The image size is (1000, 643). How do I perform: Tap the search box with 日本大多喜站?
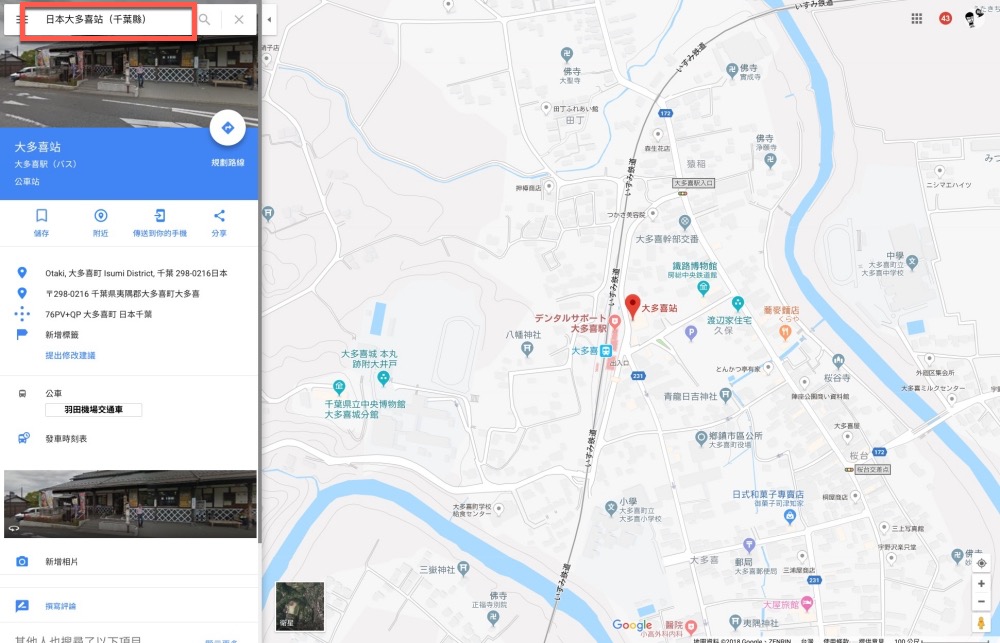108,20
